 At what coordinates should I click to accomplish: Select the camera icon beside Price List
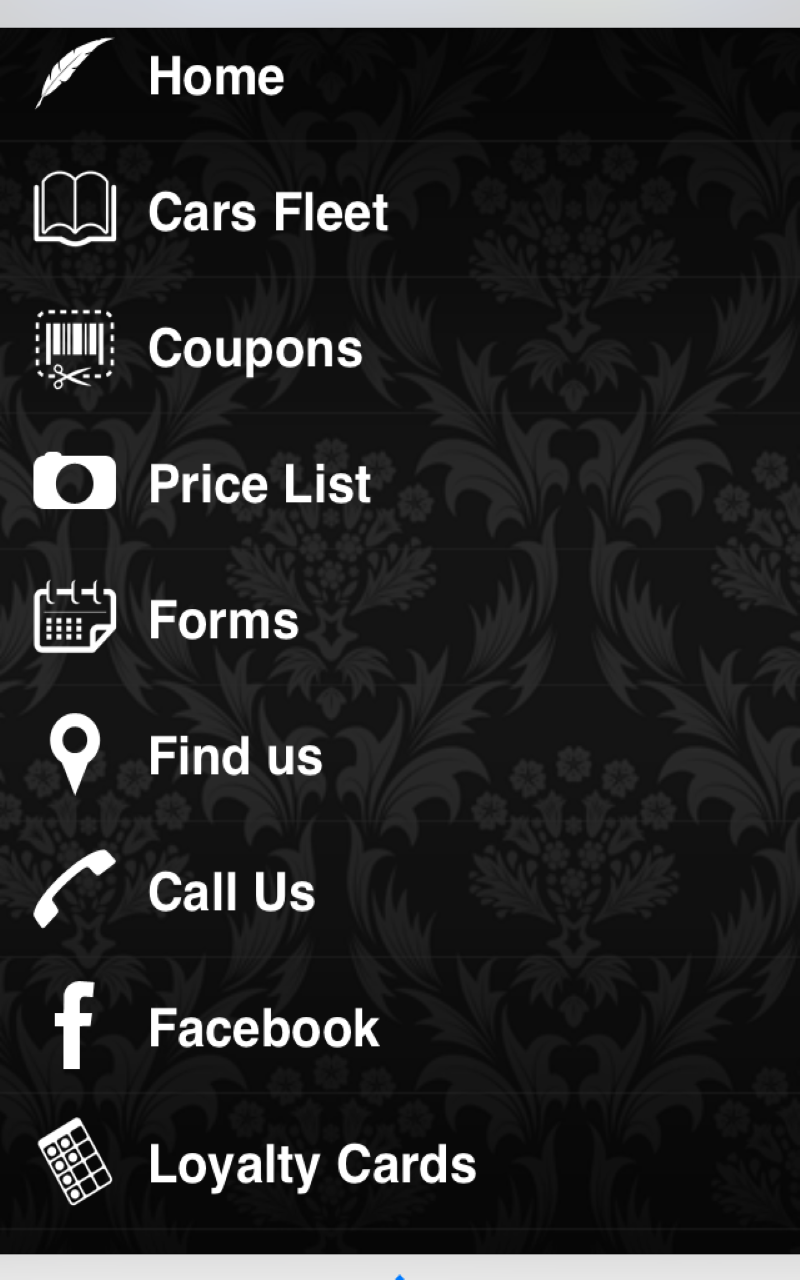[72, 483]
